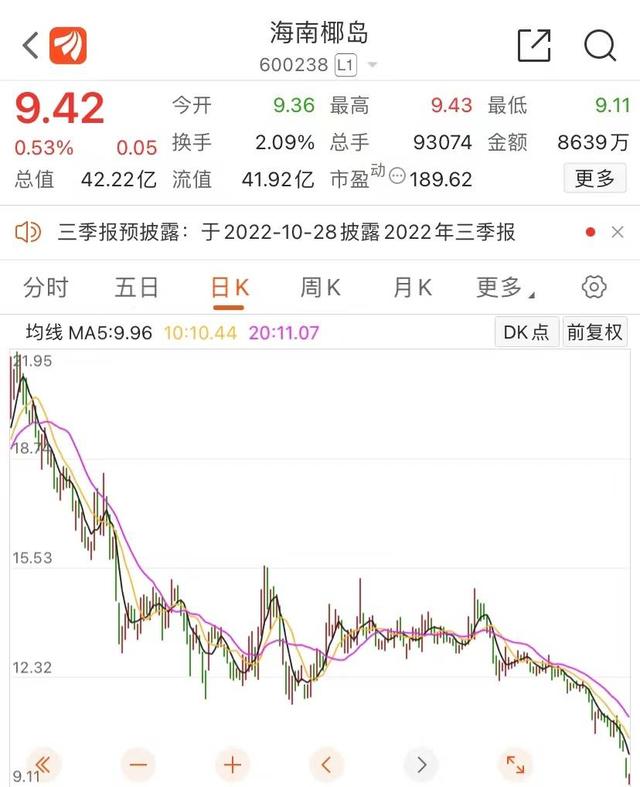Switch to the 月K chart tab
This screenshot has width=640, height=787.
(x=412, y=288)
